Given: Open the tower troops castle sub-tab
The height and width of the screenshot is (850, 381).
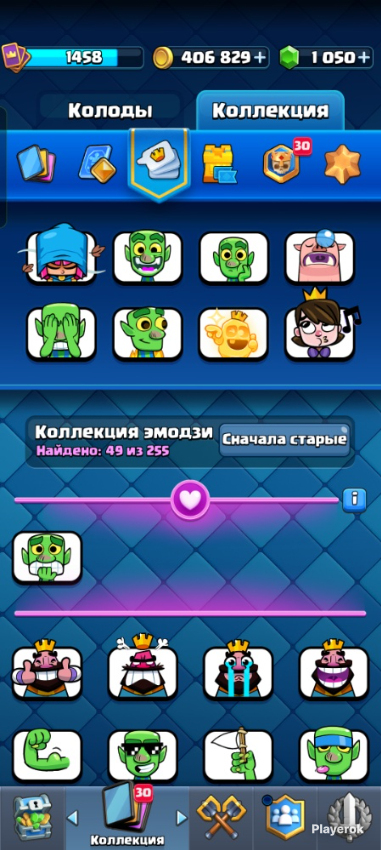Looking at the screenshot, I should 219,163.
